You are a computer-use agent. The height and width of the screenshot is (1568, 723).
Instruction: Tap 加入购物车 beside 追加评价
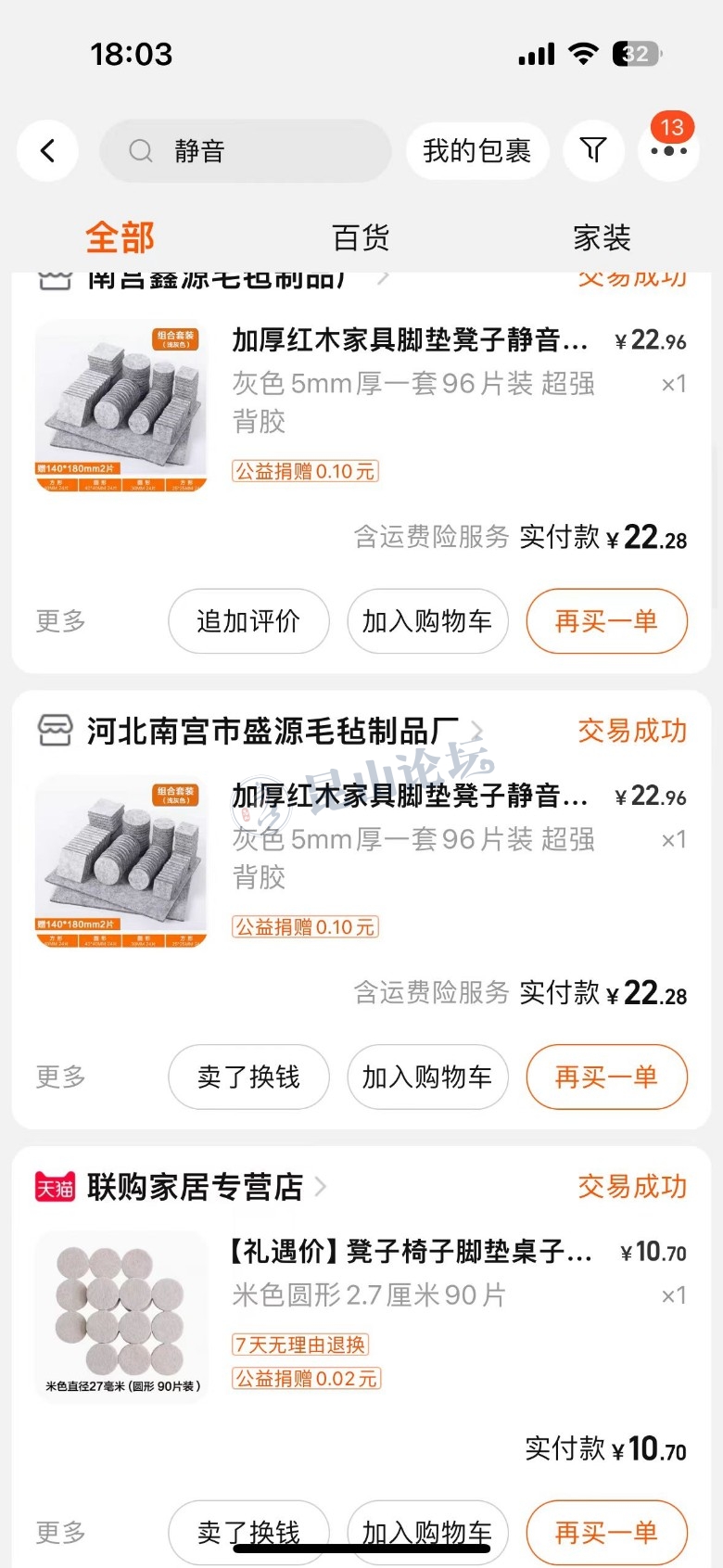point(427,621)
